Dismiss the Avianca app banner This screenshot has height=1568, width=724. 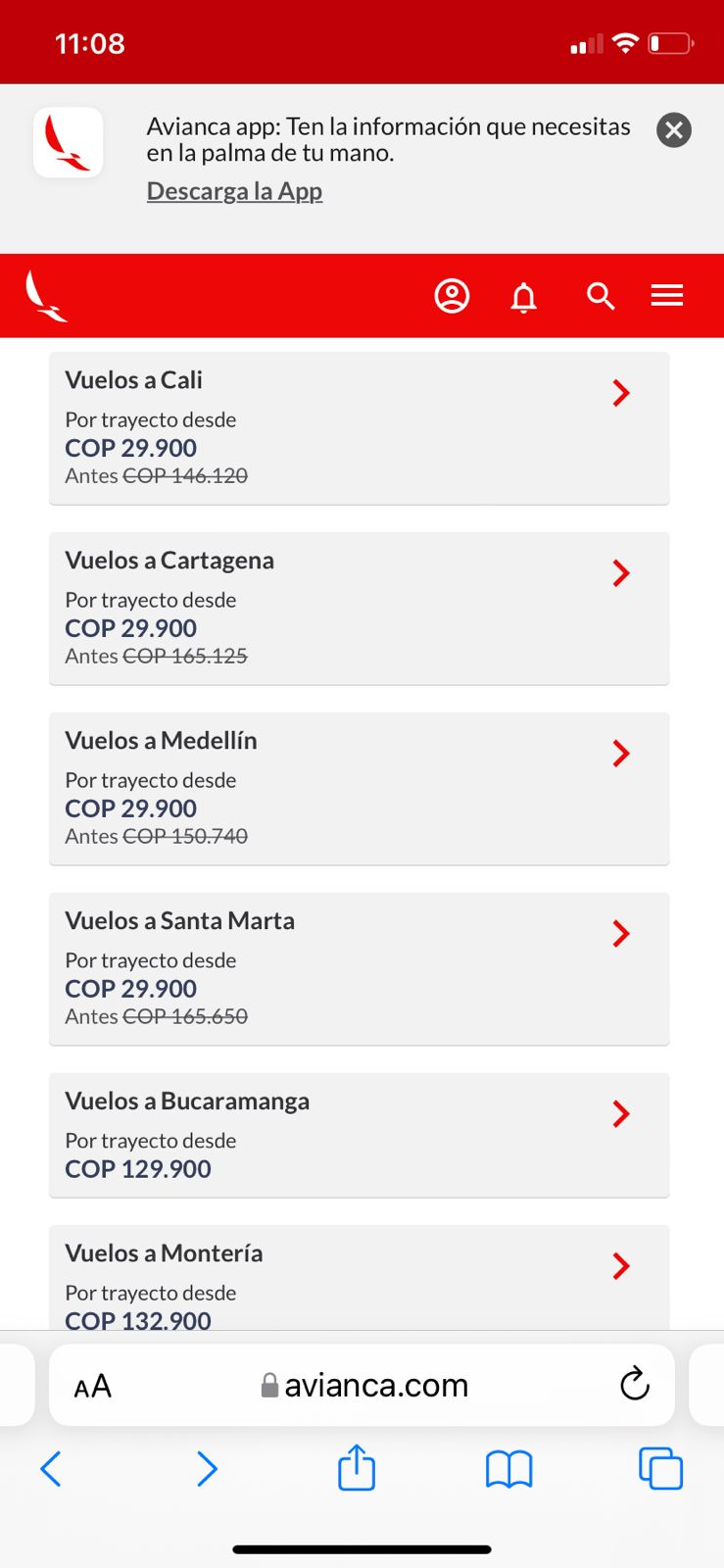point(674,130)
